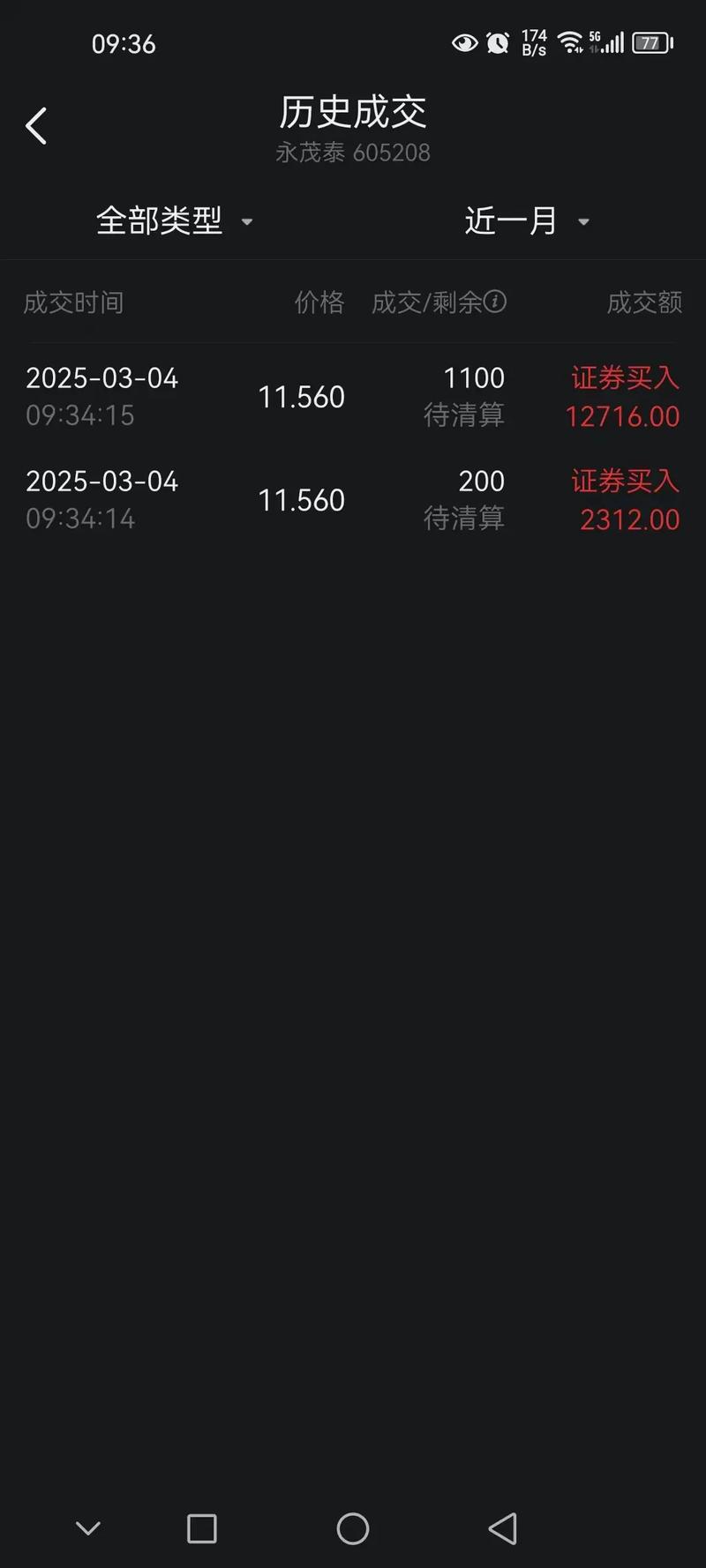Tap the stock name 永茂泰 605208
This screenshot has width=706, height=1568.
[x=352, y=153]
